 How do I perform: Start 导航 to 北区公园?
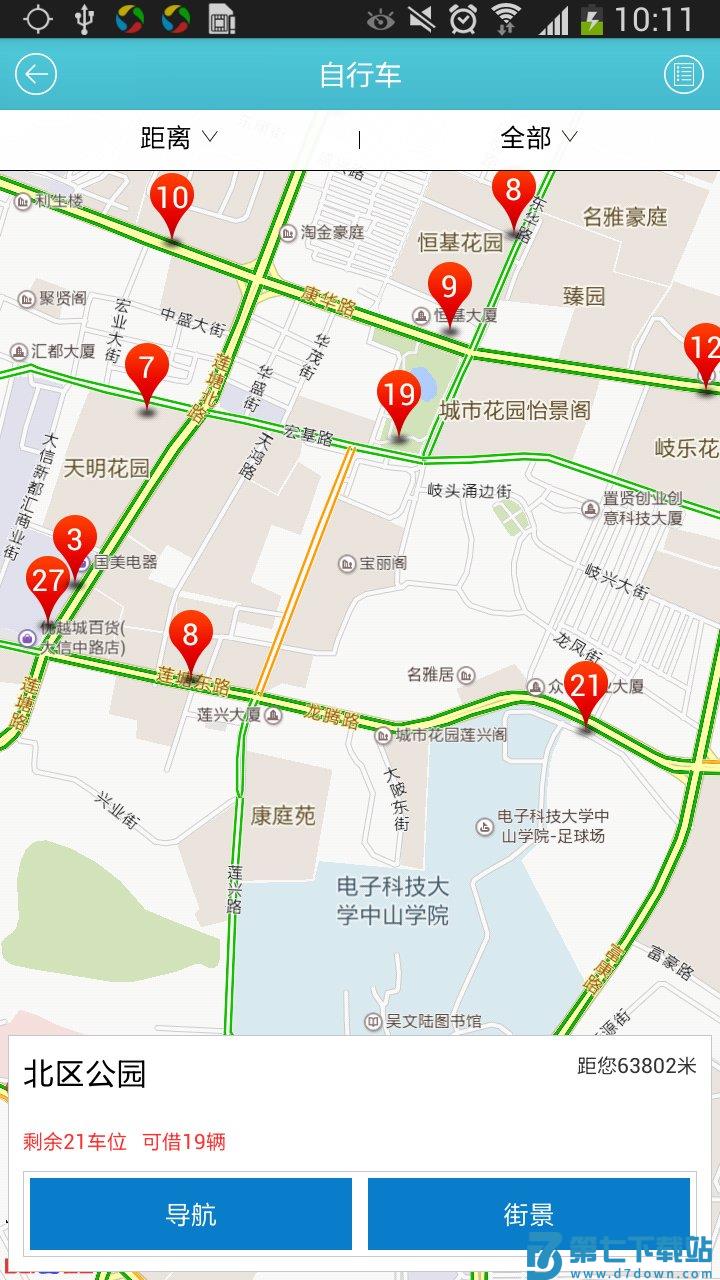coord(191,1214)
